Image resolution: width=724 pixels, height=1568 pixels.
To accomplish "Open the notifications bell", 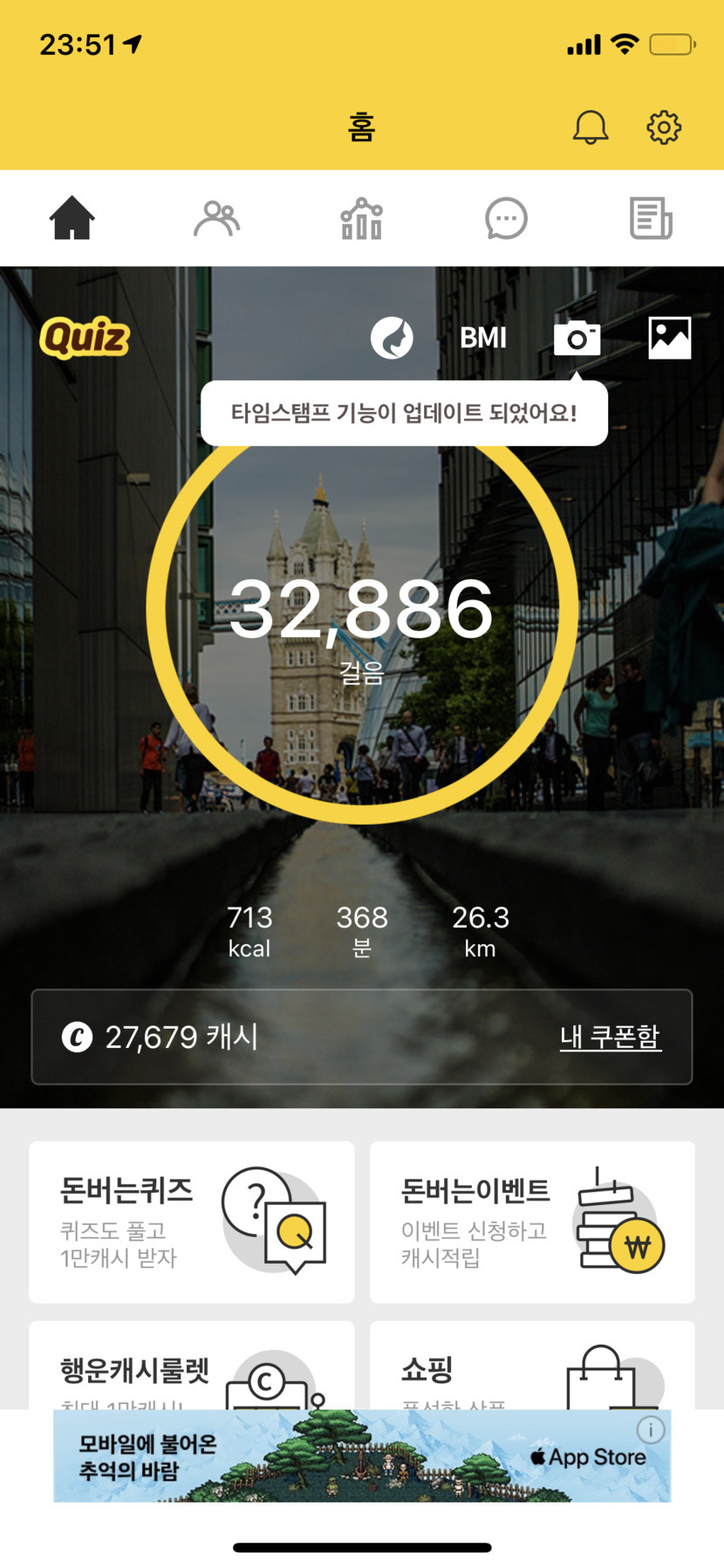I will (x=590, y=127).
